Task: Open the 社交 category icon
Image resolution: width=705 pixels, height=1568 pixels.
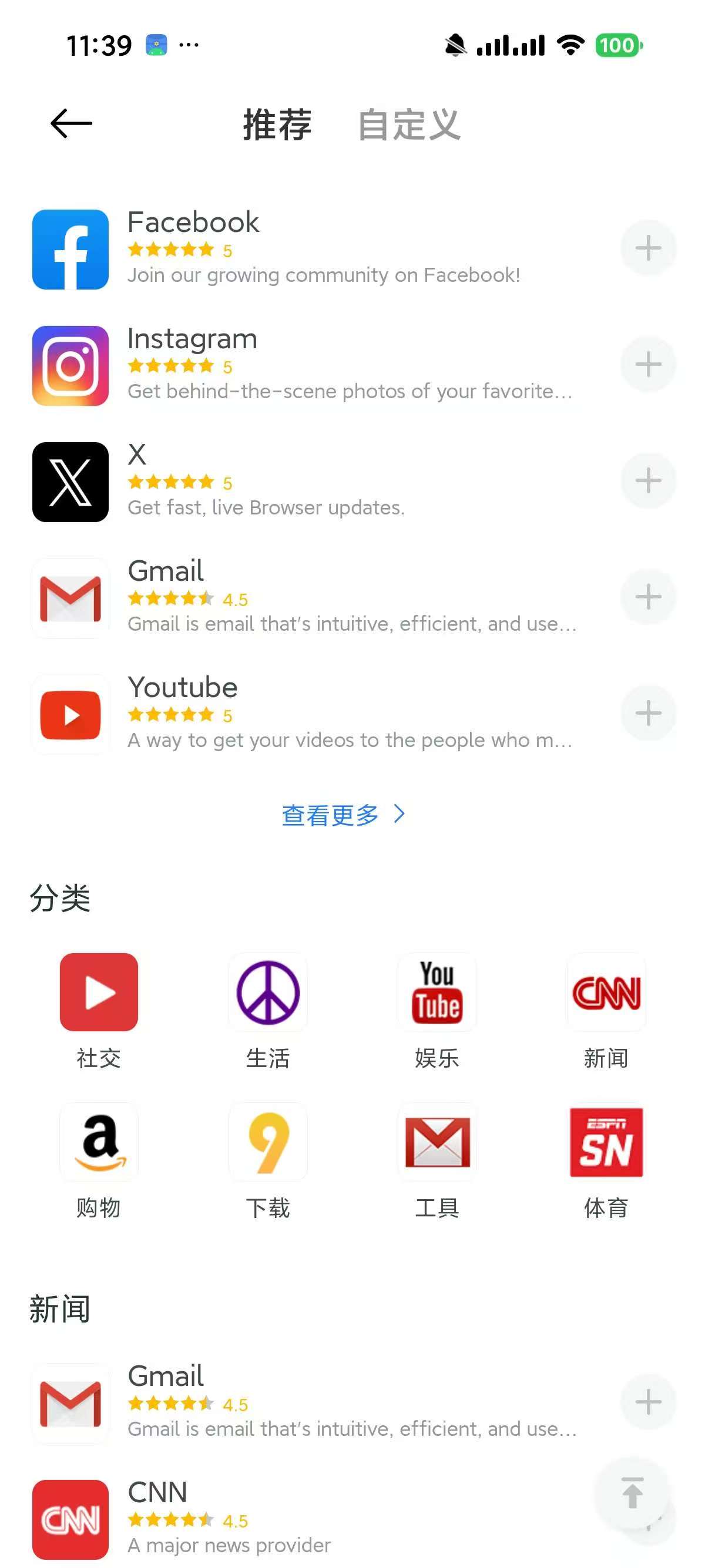Action: [99, 993]
